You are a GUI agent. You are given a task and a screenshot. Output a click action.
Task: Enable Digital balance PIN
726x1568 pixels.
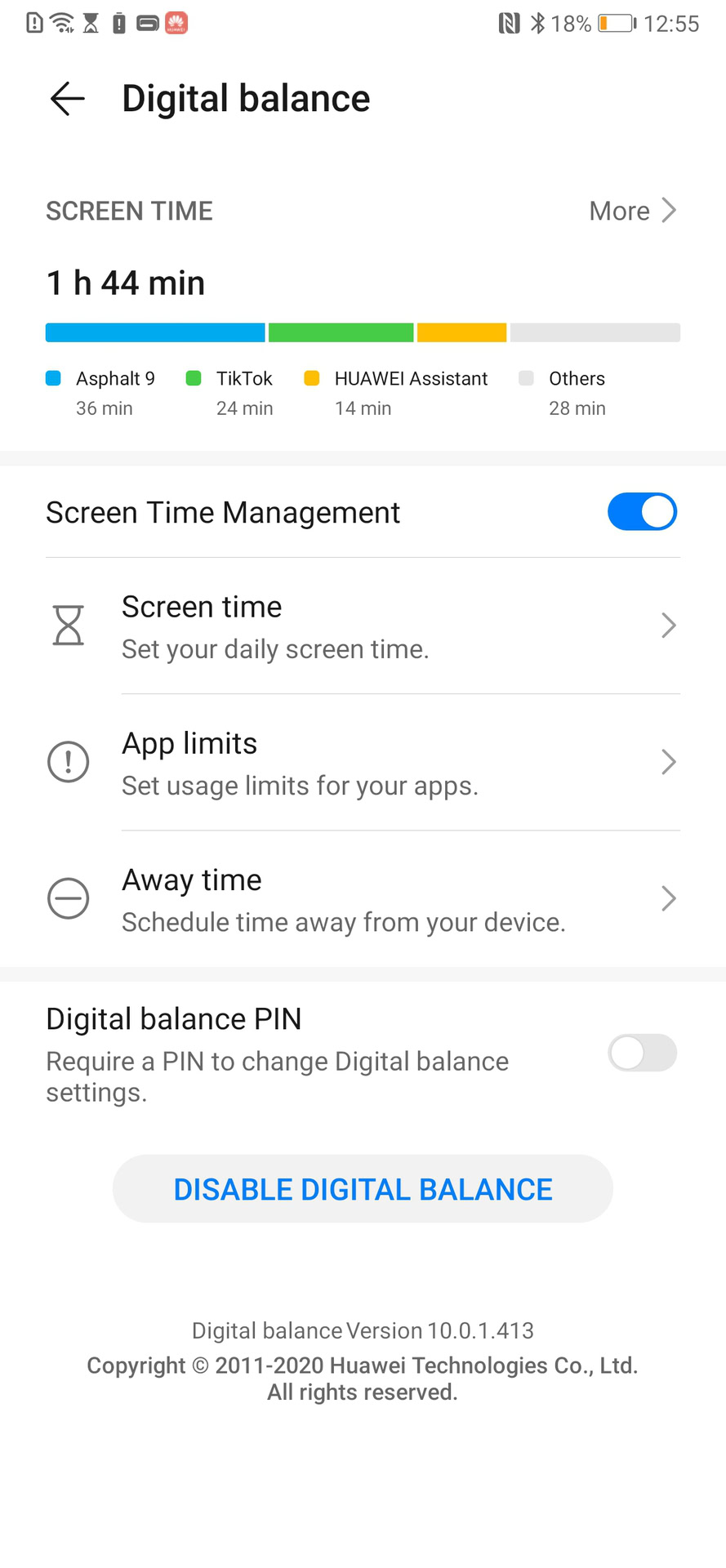click(x=642, y=1053)
